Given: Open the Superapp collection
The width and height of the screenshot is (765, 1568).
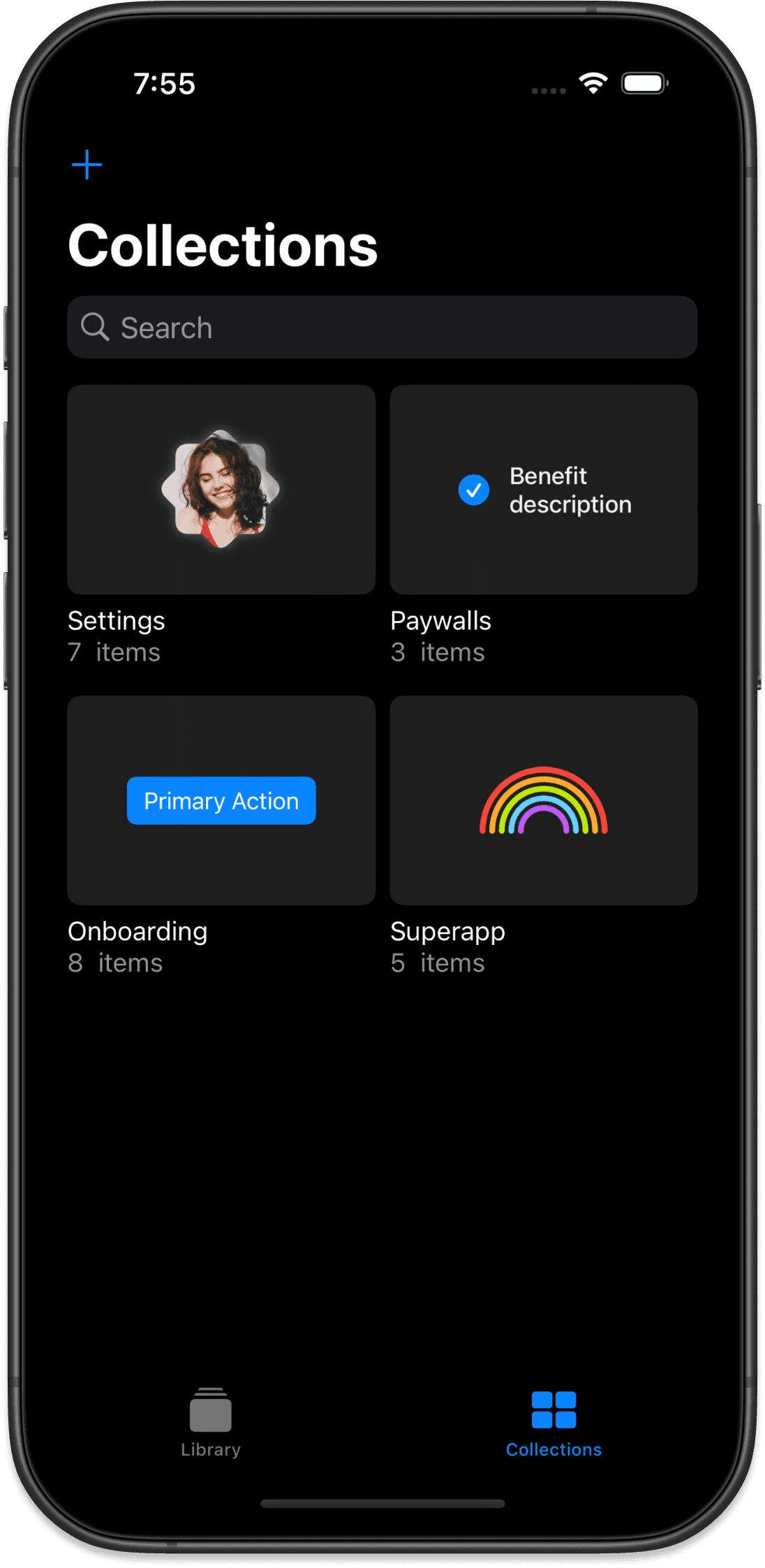Looking at the screenshot, I should (x=543, y=800).
